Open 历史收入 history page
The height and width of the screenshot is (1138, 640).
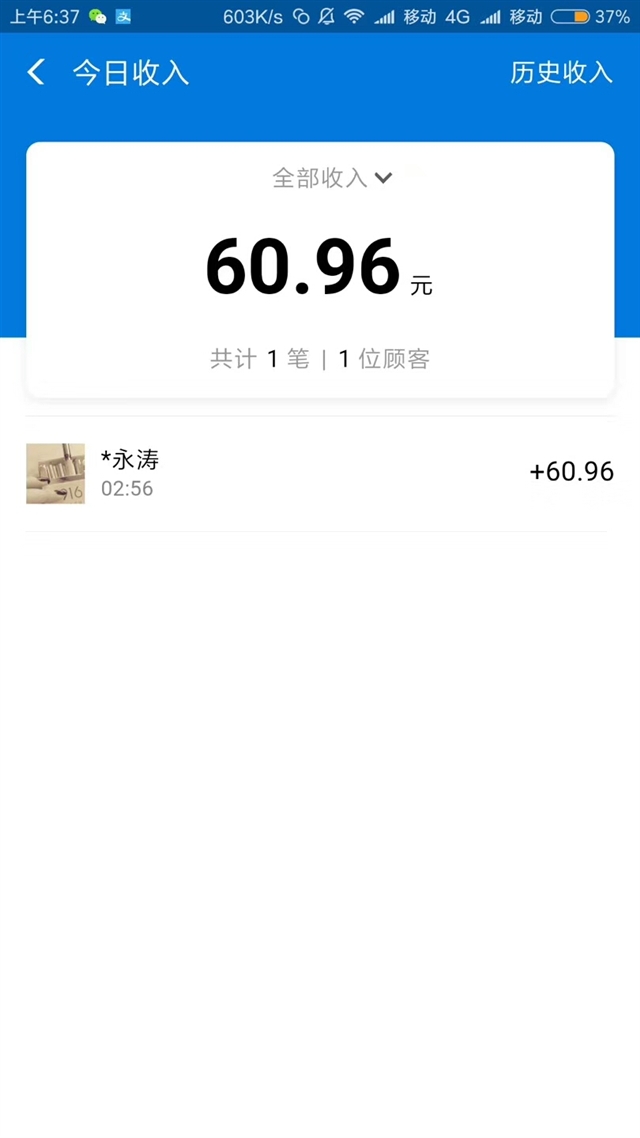tap(561, 73)
